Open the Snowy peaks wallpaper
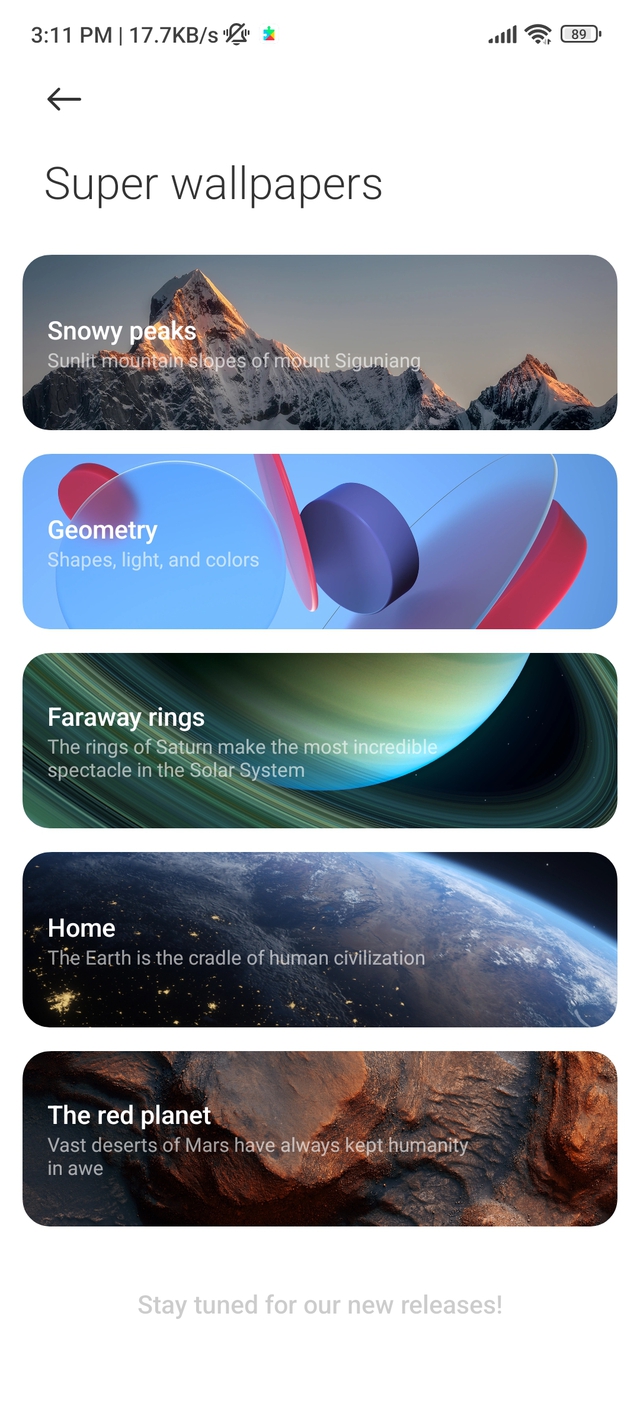 [x=320, y=342]
